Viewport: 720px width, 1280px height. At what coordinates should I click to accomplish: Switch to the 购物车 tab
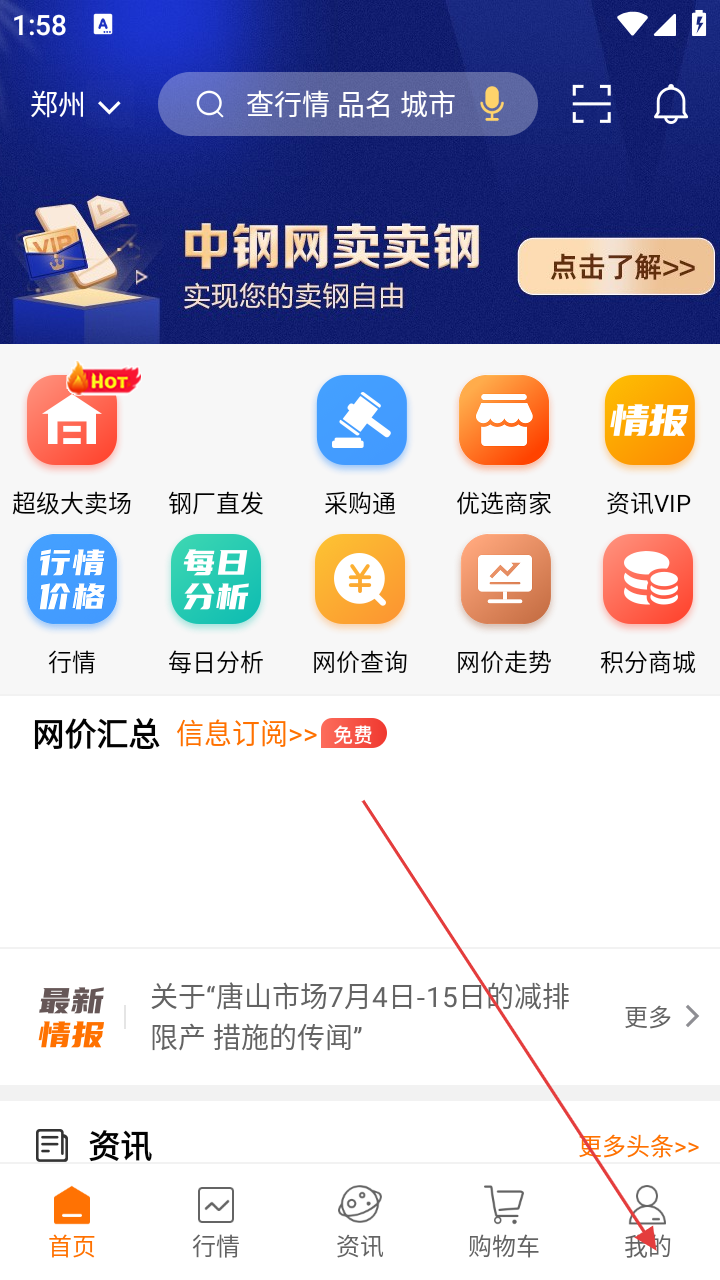[x=504, y=1221]
